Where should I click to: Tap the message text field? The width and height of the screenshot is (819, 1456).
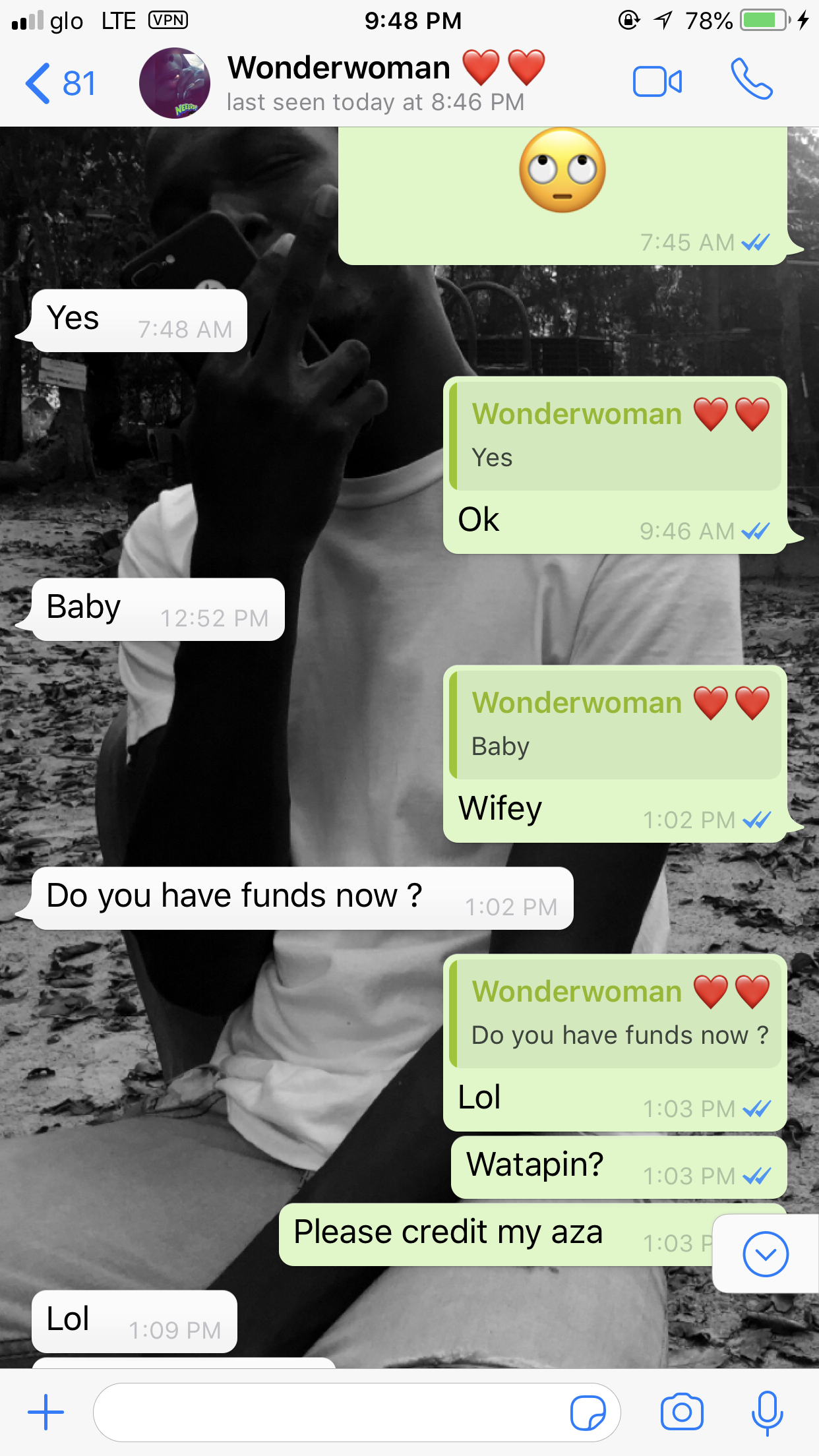click(330, 1412)
